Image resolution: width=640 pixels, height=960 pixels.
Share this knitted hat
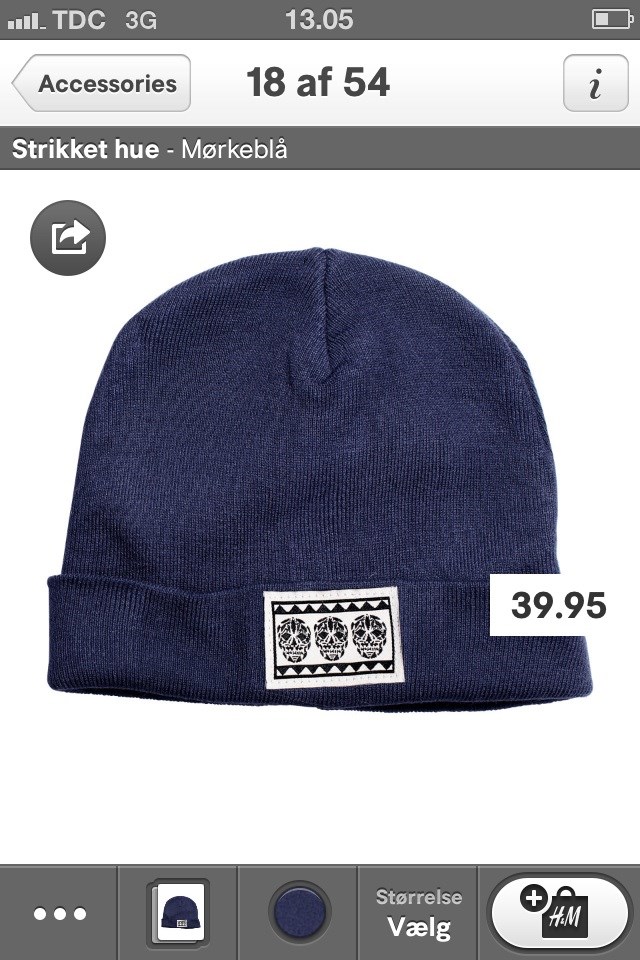[x=68, y=238]
